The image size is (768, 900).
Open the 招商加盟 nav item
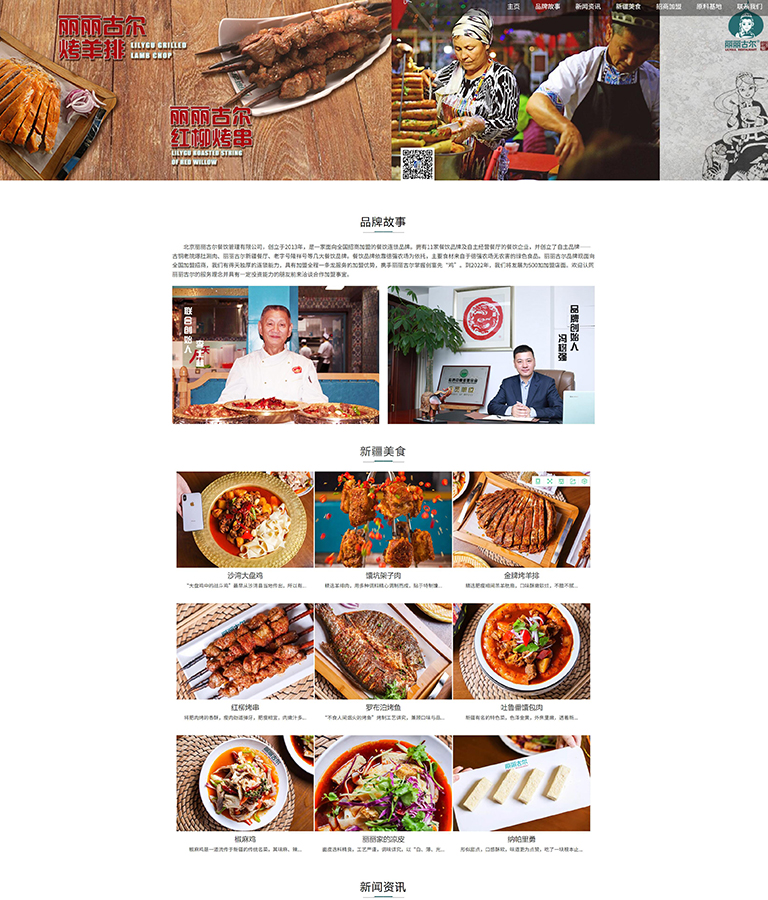pos(669,6)
